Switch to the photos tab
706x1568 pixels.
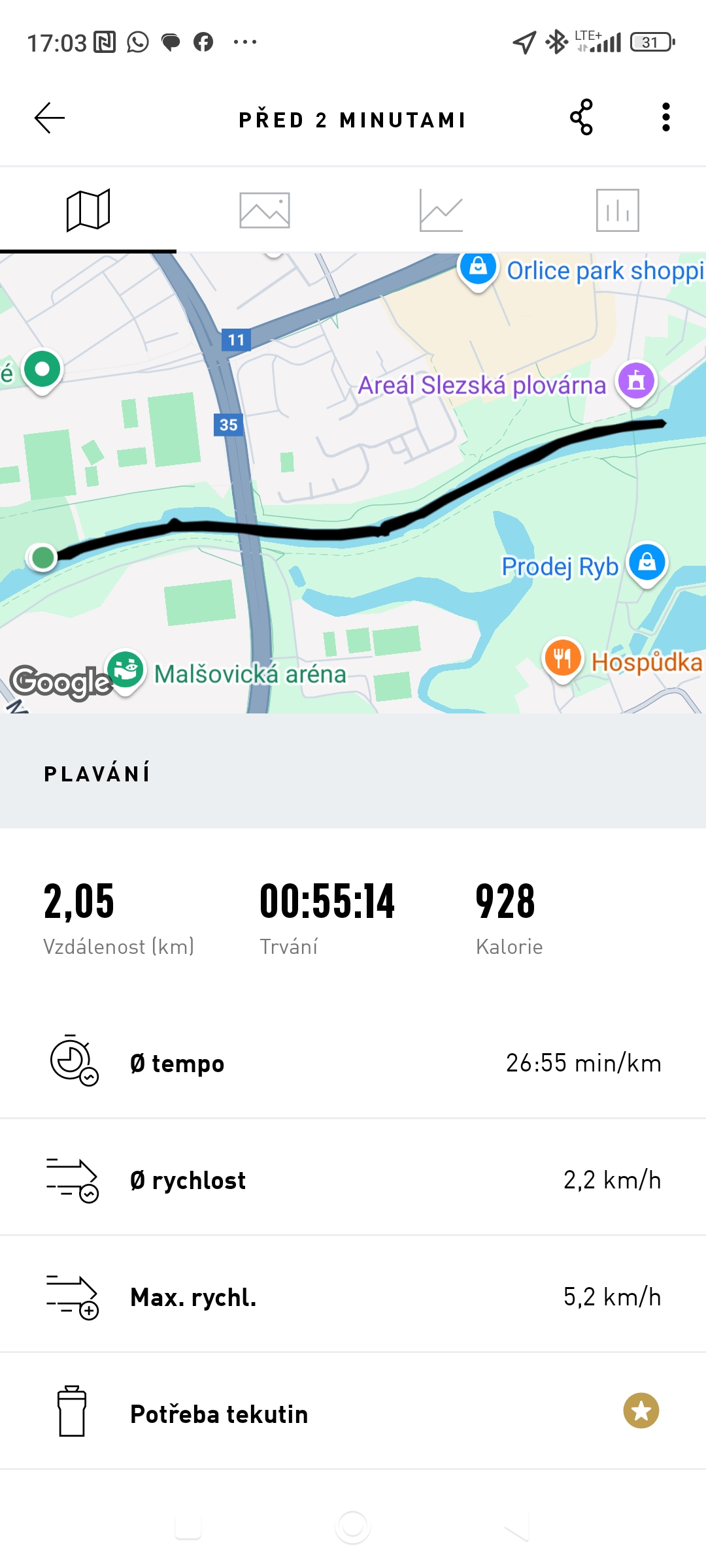tap(265, 210)
